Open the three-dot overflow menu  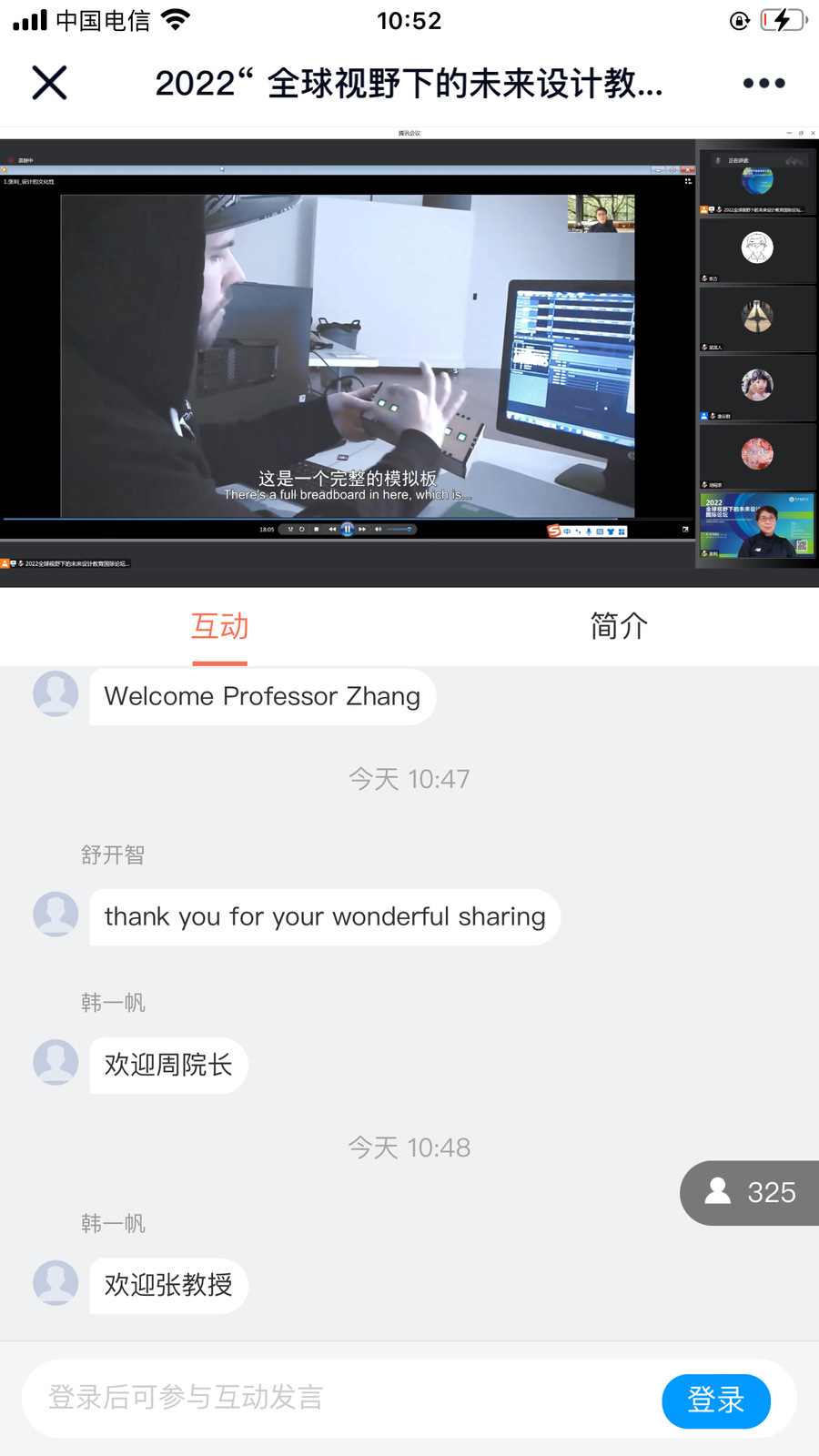pos(763,83)
